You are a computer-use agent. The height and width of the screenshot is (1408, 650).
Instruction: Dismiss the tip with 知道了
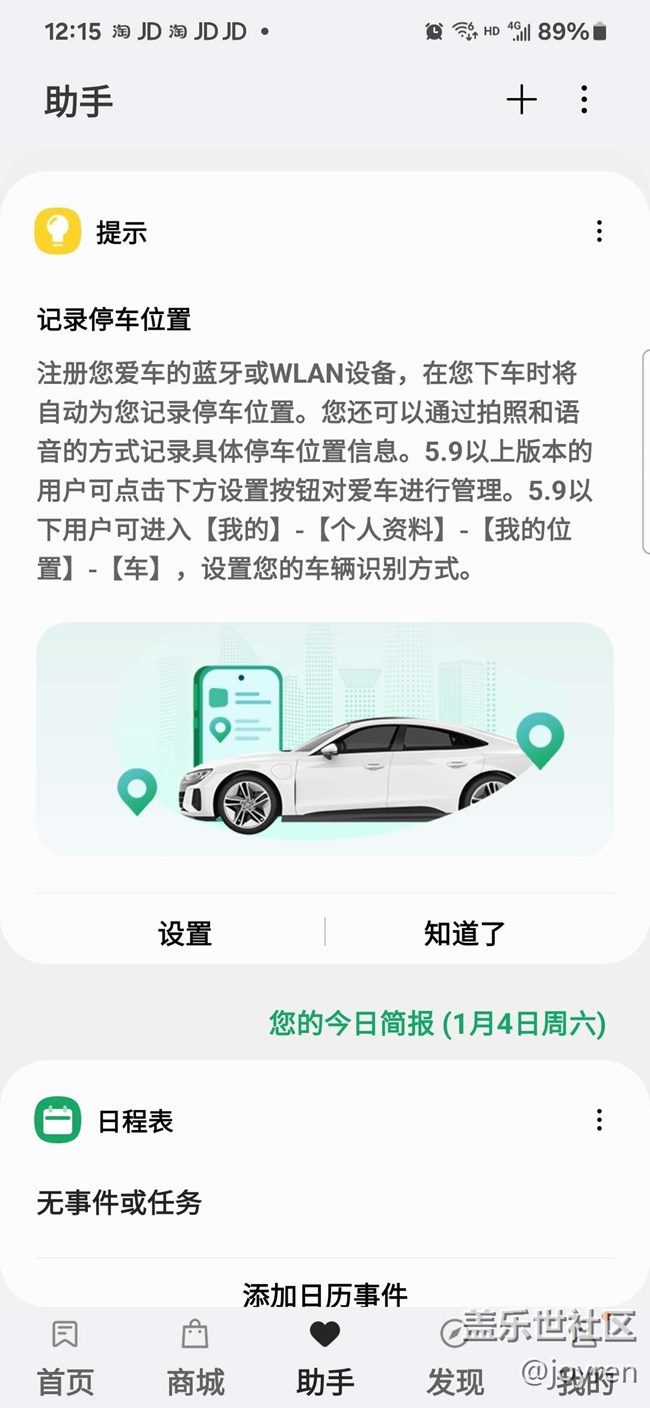point(465,934)
